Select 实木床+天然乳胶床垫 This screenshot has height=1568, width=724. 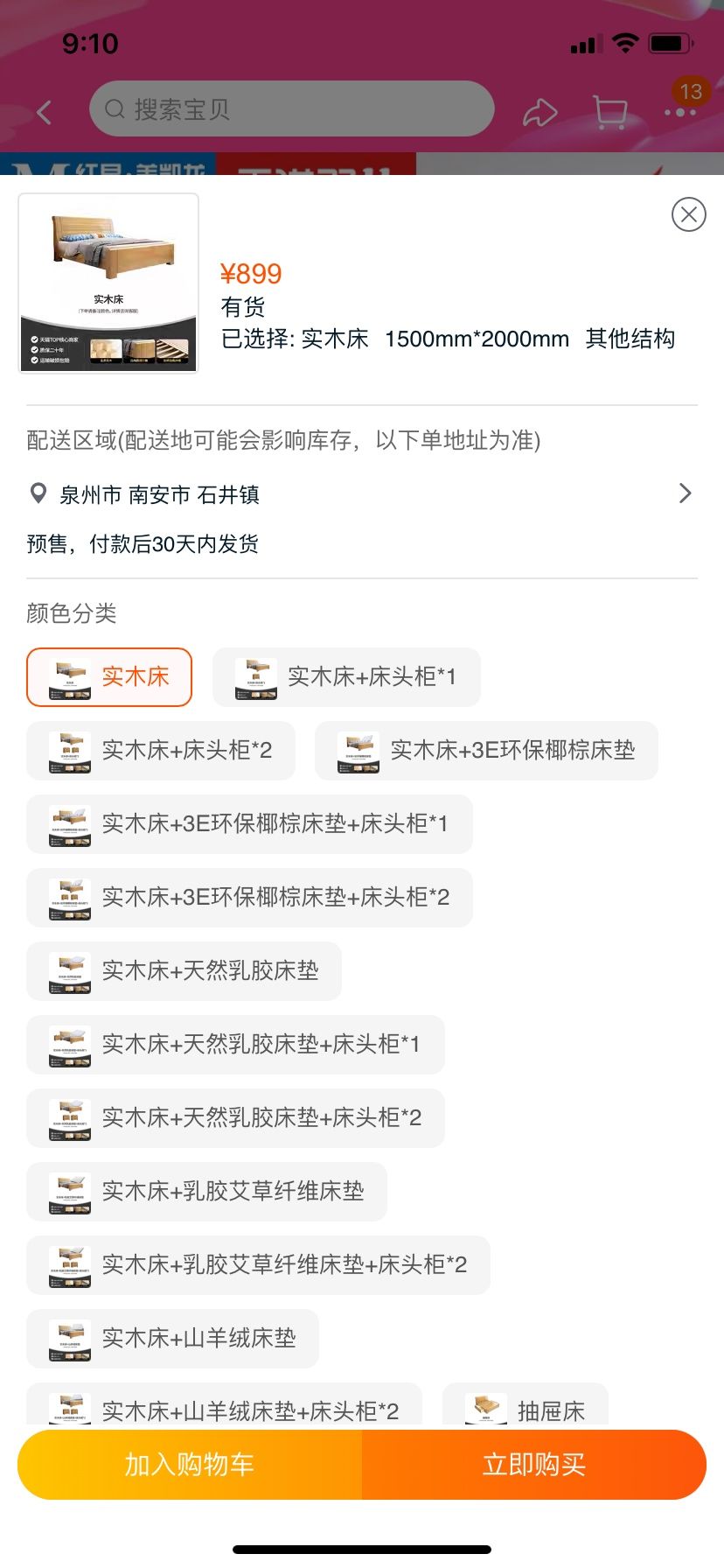[x=184, y=970]
